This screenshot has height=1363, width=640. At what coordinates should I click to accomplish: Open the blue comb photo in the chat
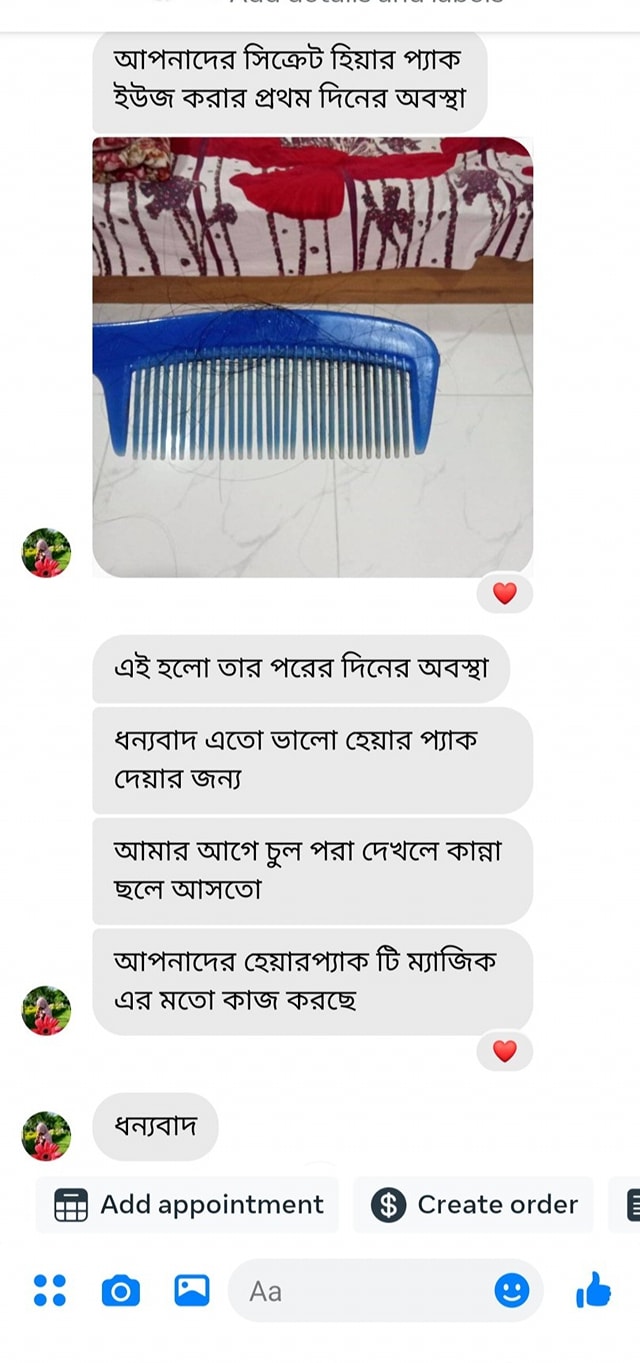312,357
